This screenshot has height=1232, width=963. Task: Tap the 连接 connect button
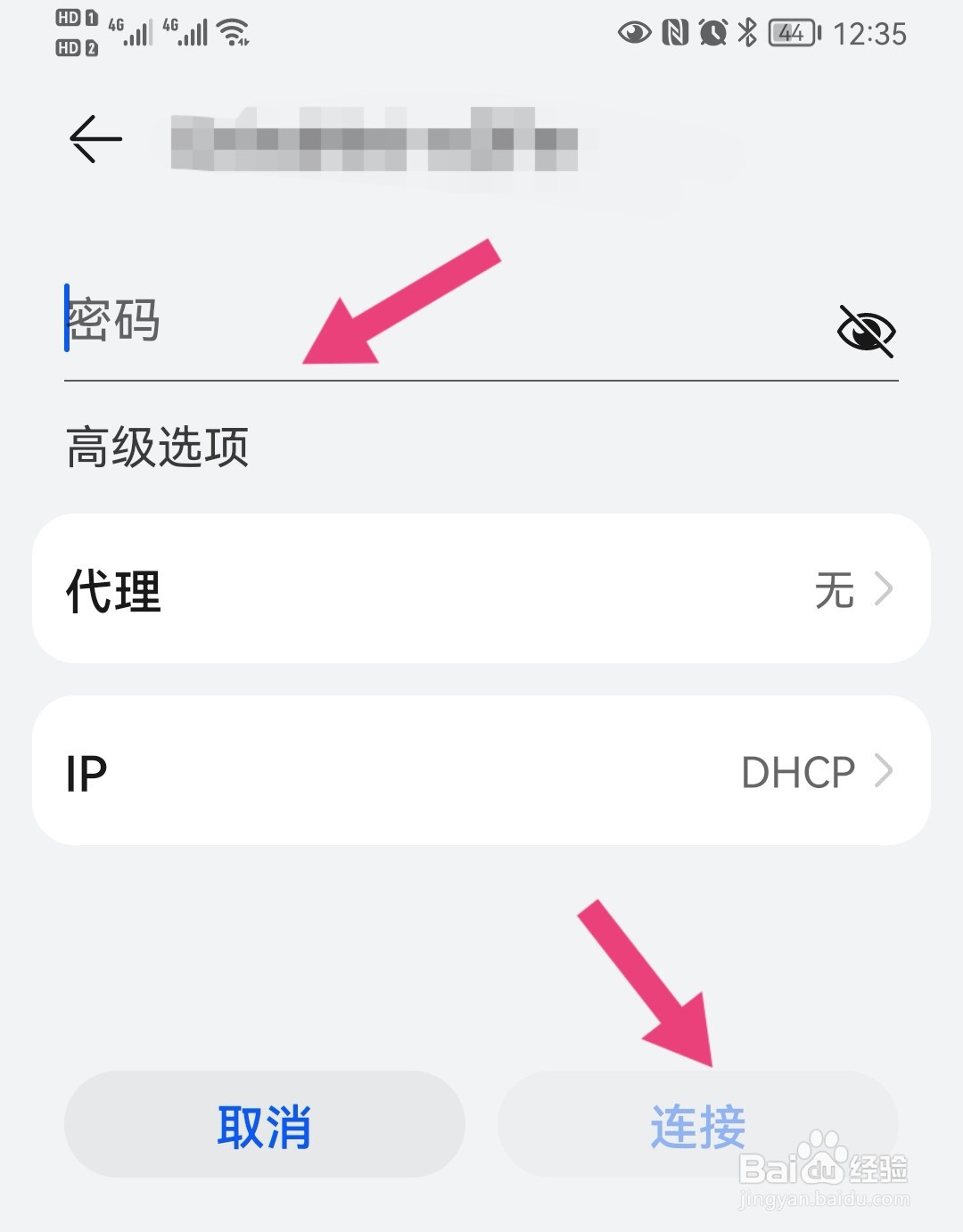click(697, 1125)
